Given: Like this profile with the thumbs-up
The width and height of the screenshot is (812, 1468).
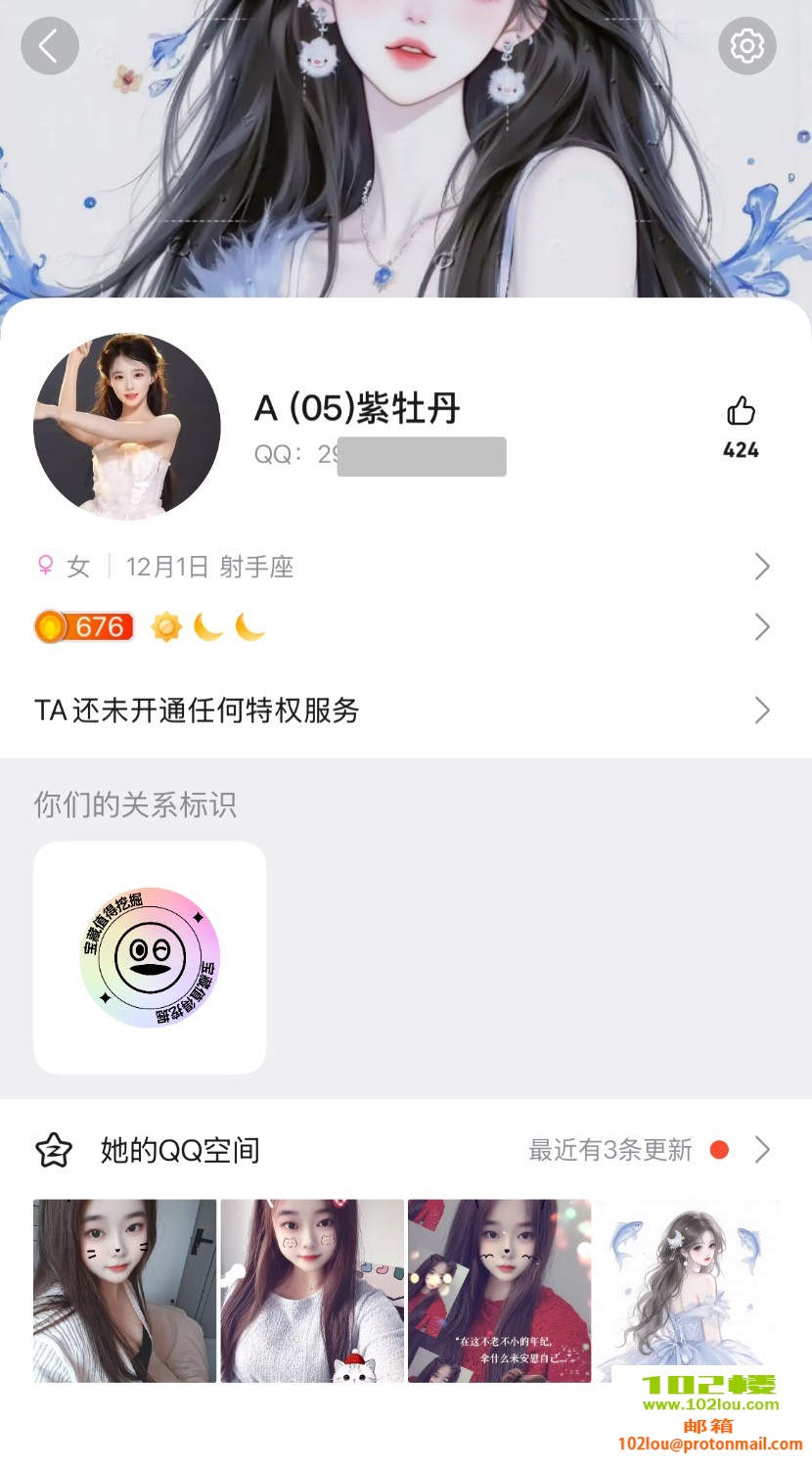Looking at the screenshot, I should coord(741,412).
